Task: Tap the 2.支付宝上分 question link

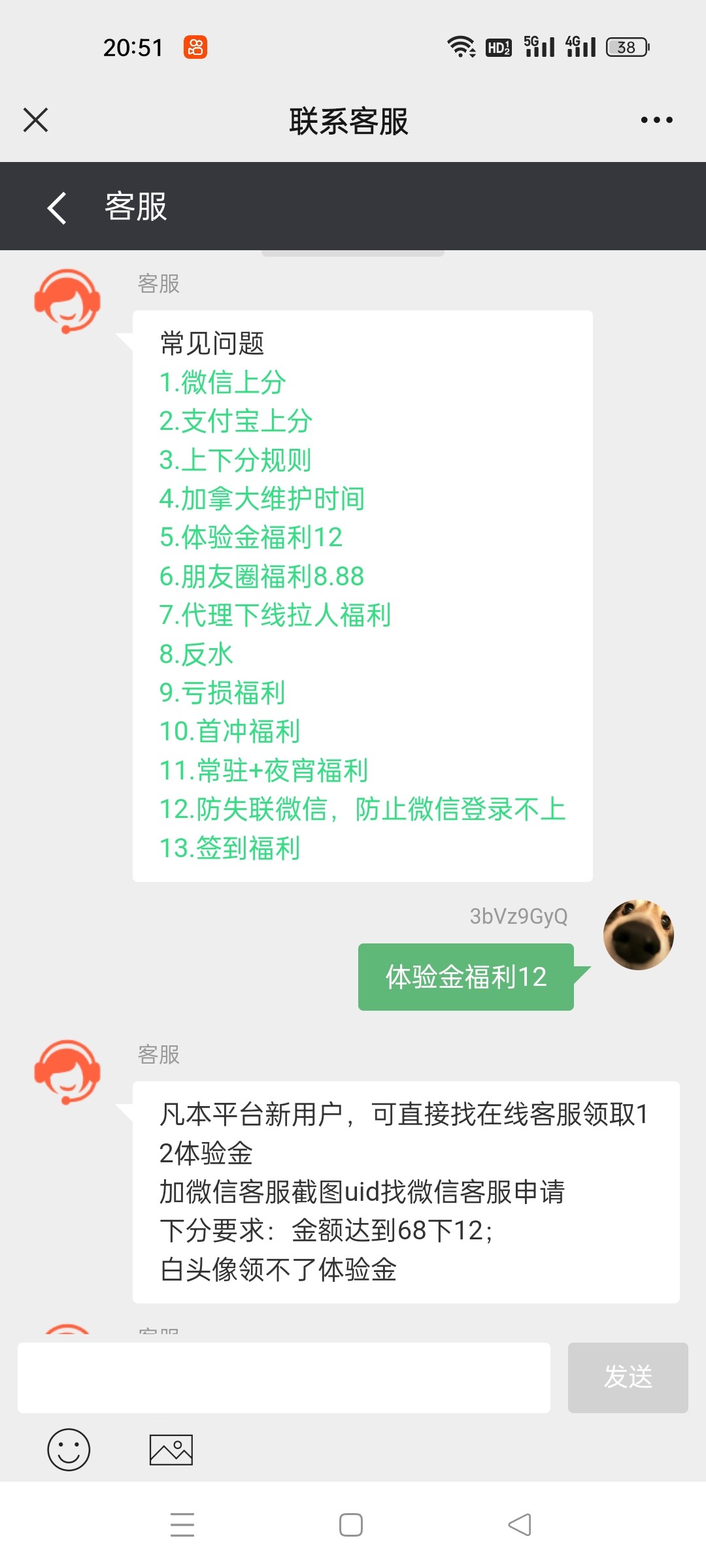Action: click(x=236, y=421)
